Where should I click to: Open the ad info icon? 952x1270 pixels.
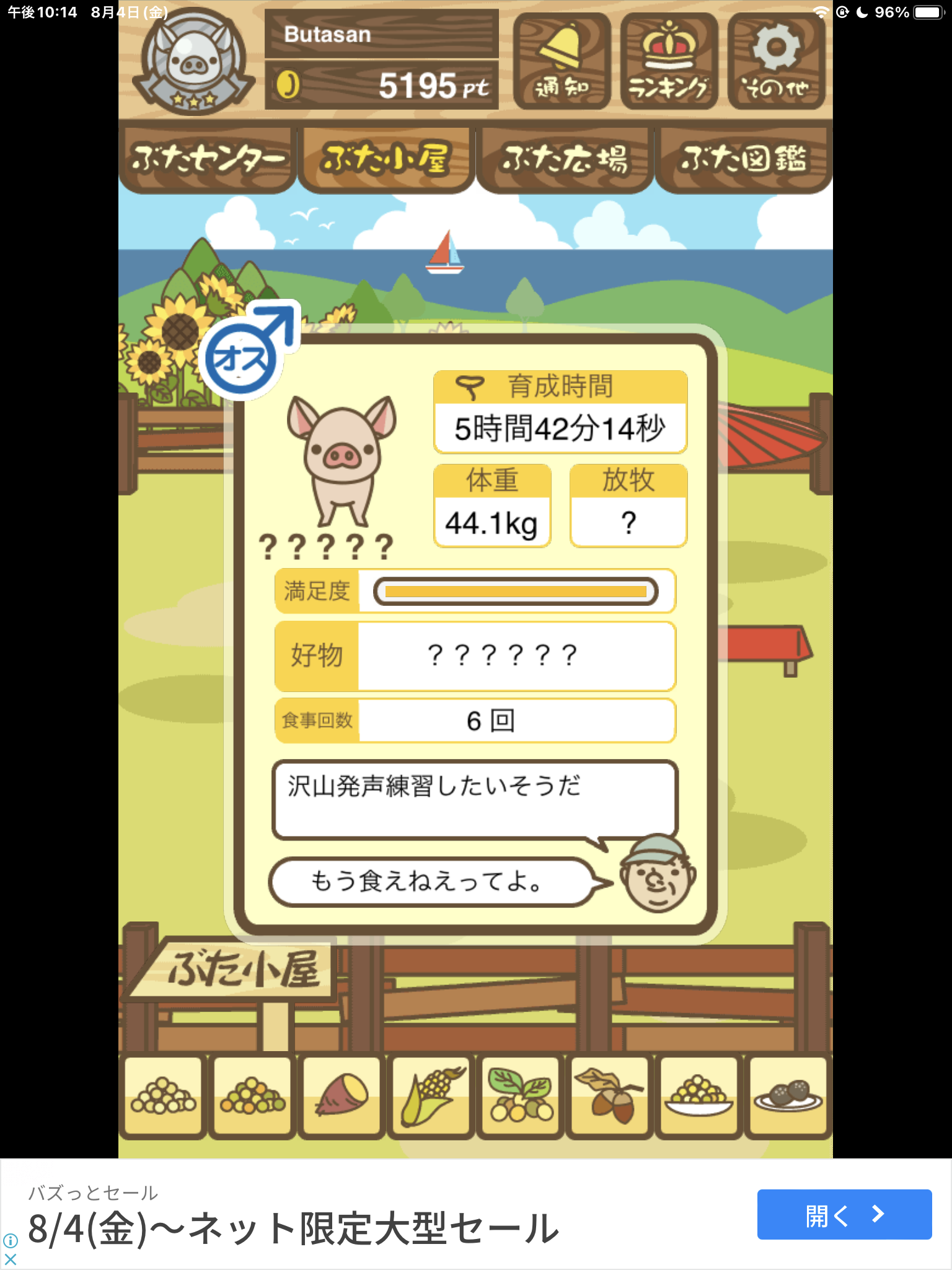click(11, 1241)
